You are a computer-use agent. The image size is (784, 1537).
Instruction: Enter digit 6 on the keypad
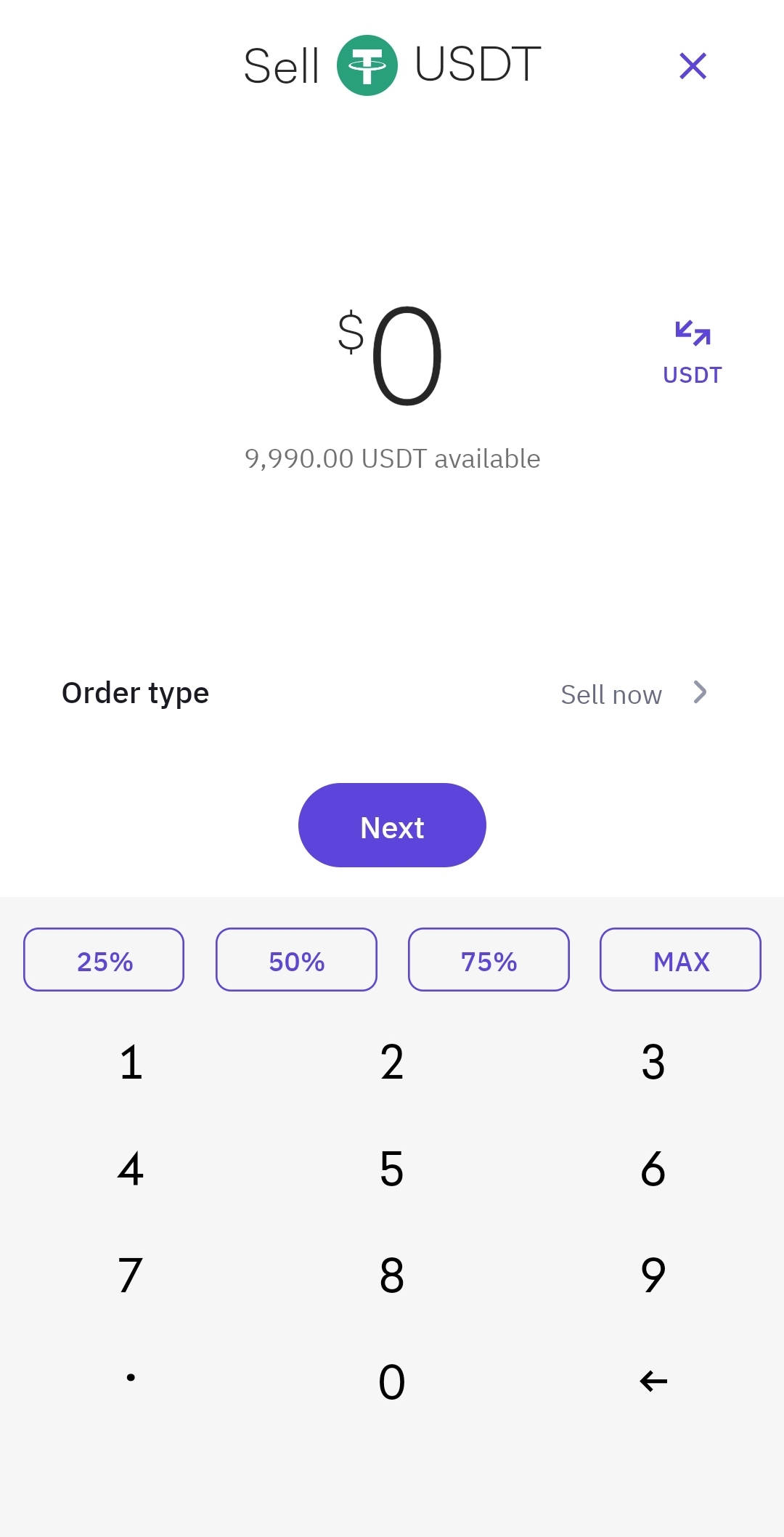pyautogui.click(x=653, y=1169)
